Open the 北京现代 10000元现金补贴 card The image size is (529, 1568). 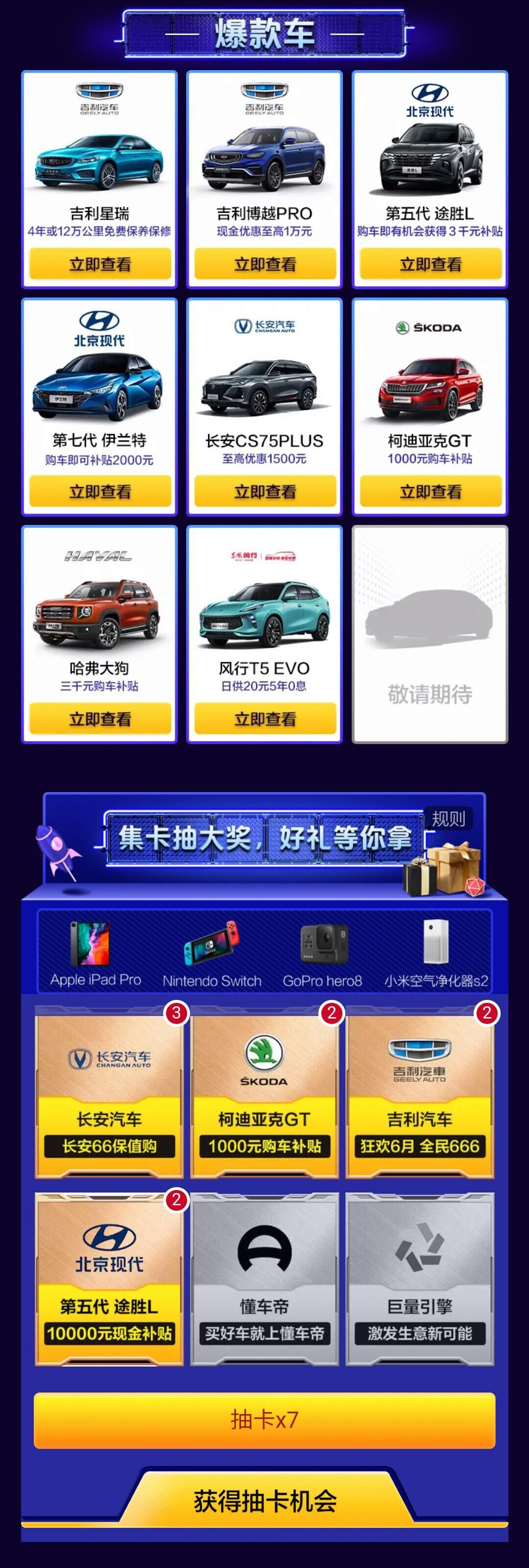point(109,1279)
